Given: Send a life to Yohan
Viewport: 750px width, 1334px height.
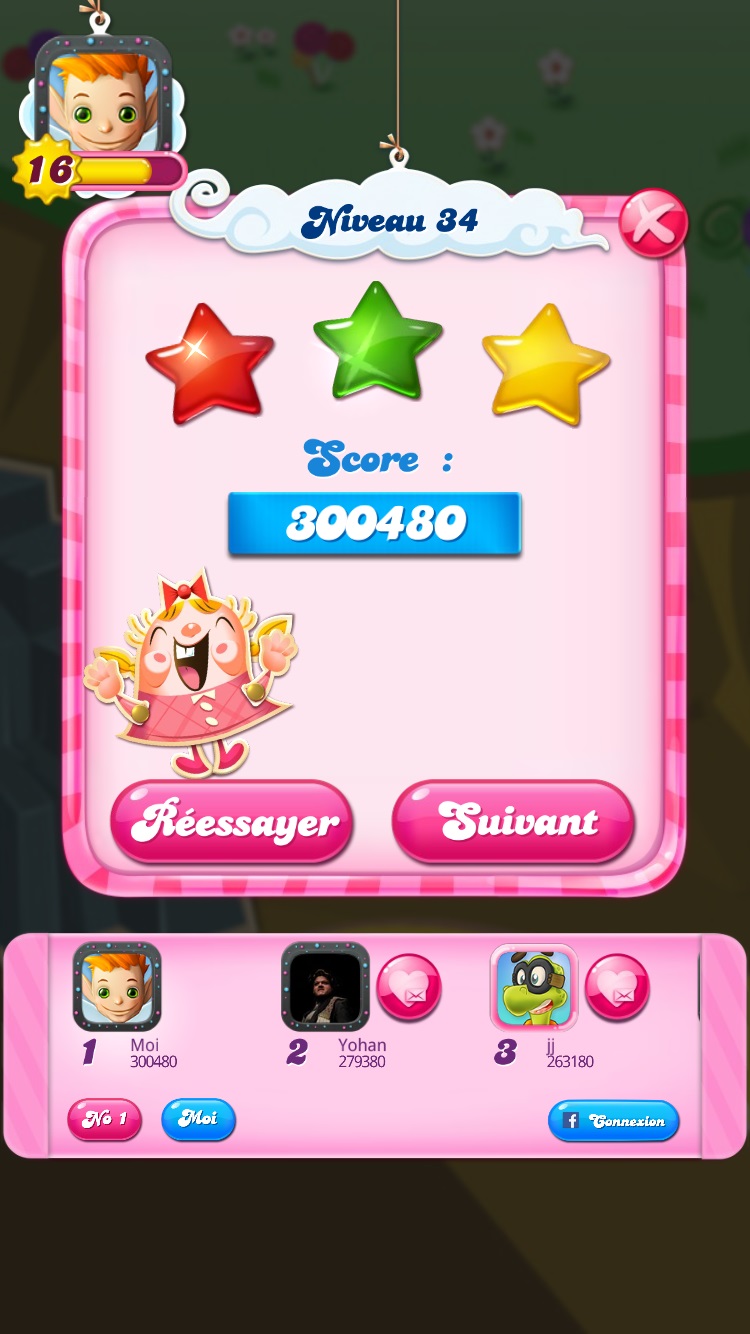Looking at the screenshot, I should pyautogui.click(x=409, y=987).
